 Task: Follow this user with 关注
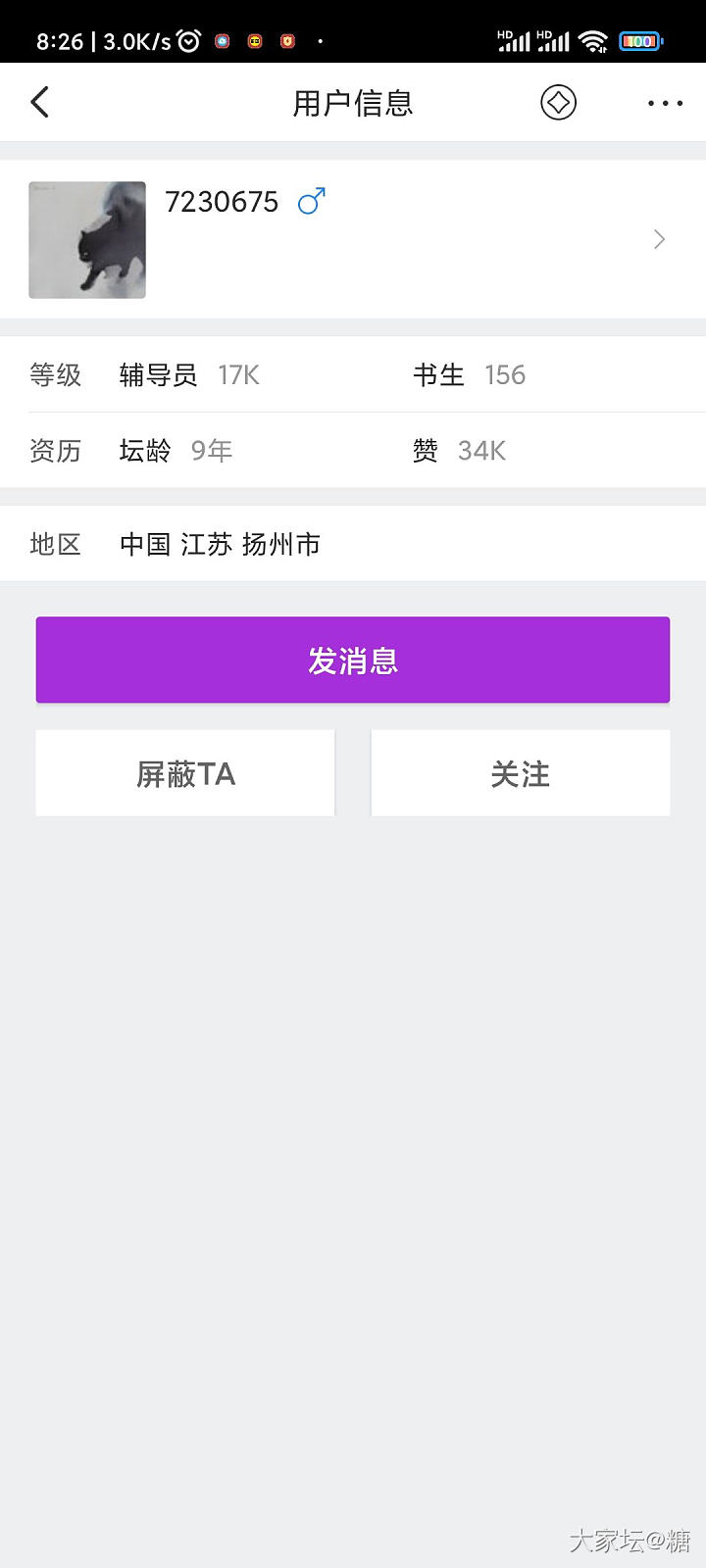tap(520, 773)
